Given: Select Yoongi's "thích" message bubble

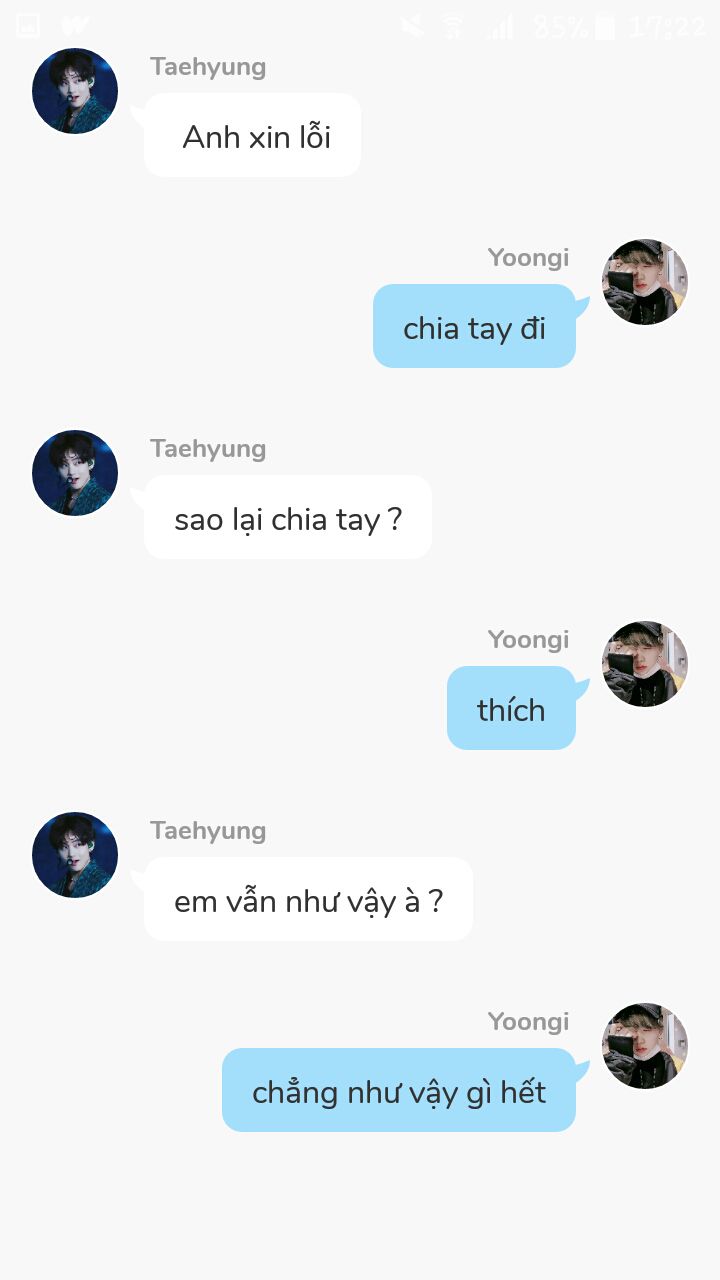Looking at the screenshot, I should pos(511,709).
